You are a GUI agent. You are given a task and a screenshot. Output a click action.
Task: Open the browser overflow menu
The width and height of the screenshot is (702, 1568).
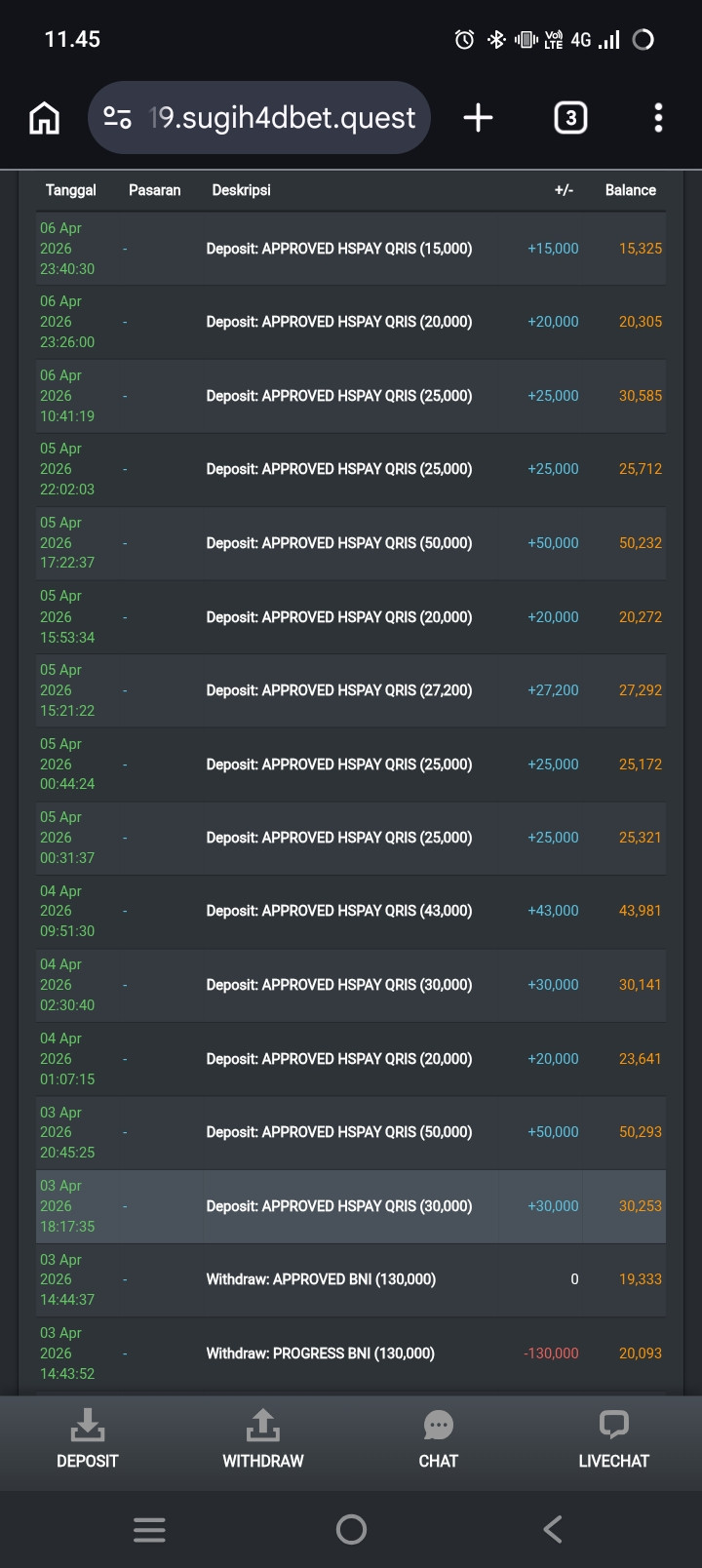pyautogui.click(x=658, y=118)
